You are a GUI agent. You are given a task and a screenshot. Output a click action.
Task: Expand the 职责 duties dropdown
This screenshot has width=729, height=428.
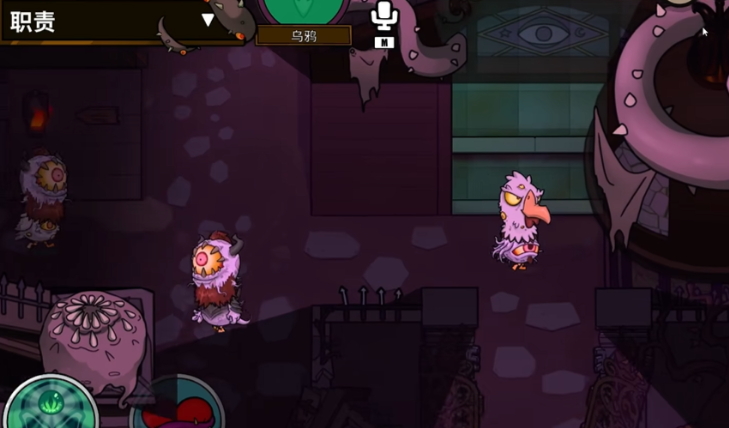click(207, 20)
